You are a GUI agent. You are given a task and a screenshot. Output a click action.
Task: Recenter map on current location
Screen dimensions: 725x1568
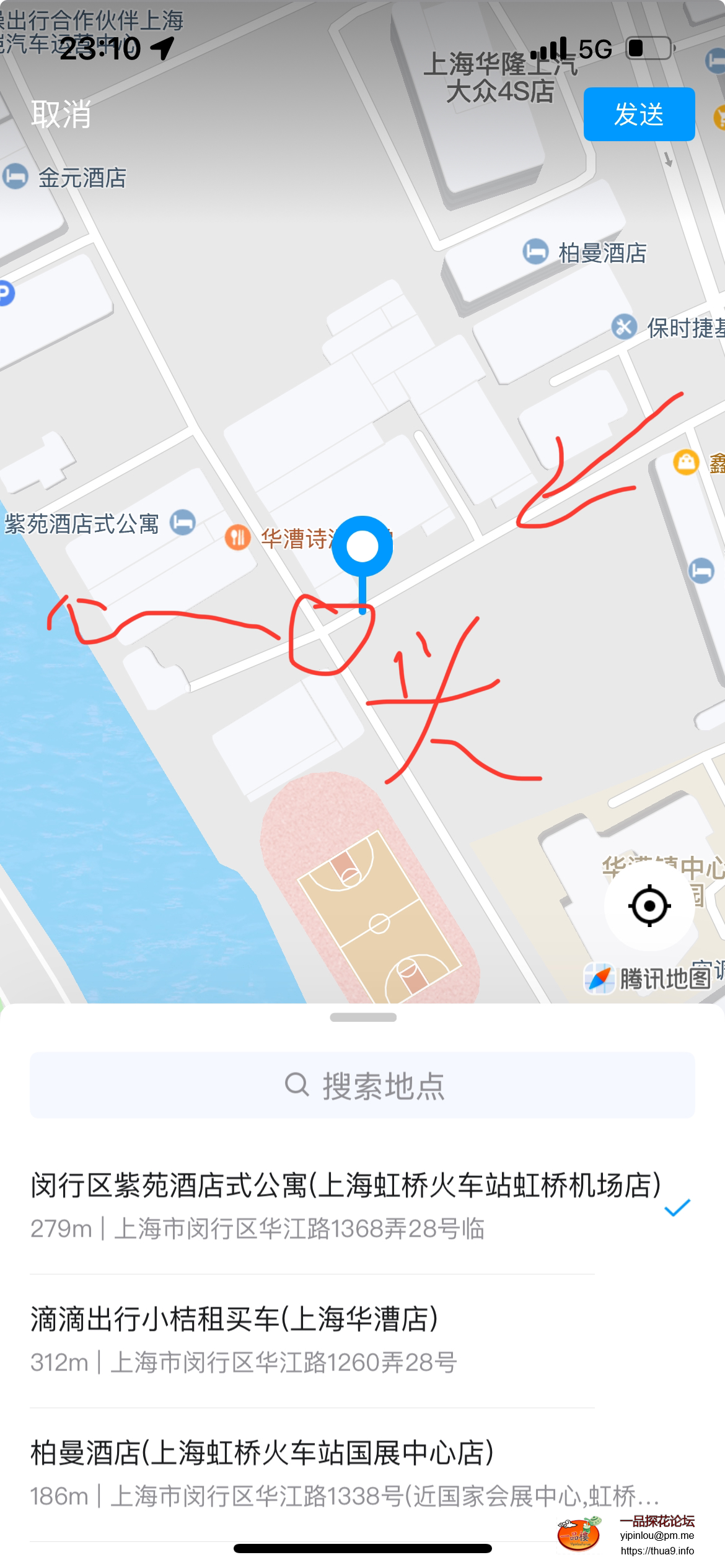(x=649, y=906)
